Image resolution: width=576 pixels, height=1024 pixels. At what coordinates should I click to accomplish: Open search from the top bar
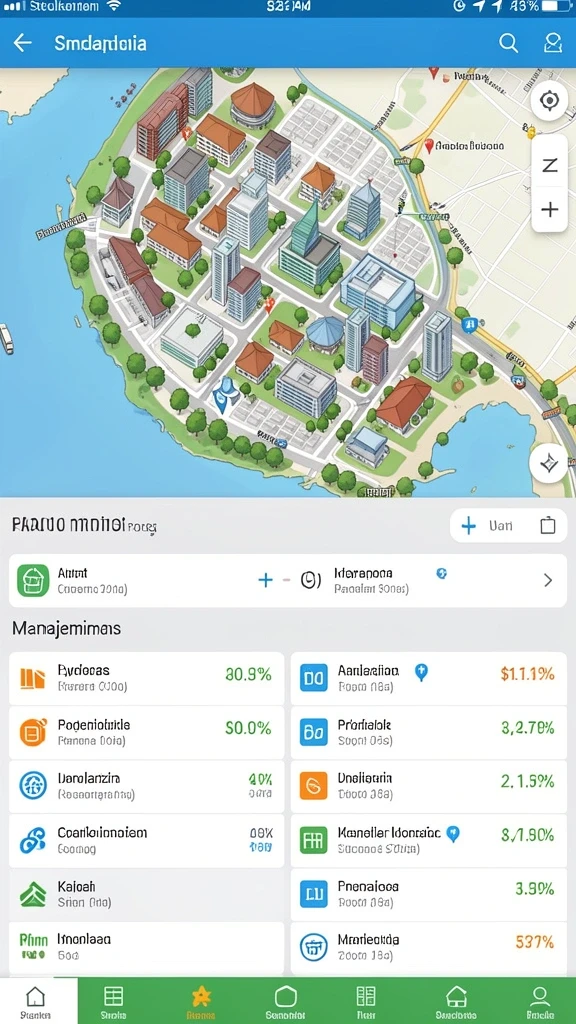click(509, 43)
